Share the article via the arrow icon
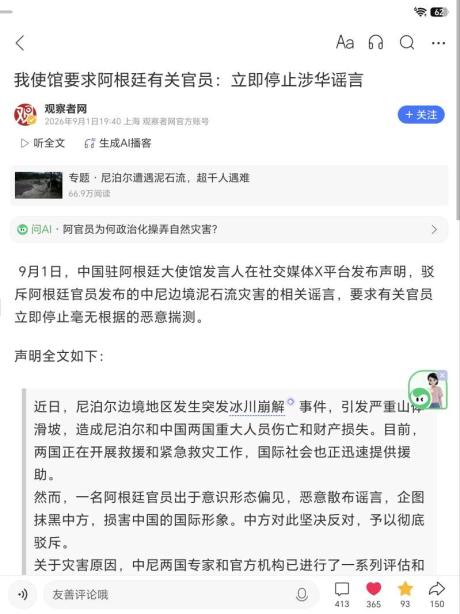460x614 pixels. (x=437, y=594)
